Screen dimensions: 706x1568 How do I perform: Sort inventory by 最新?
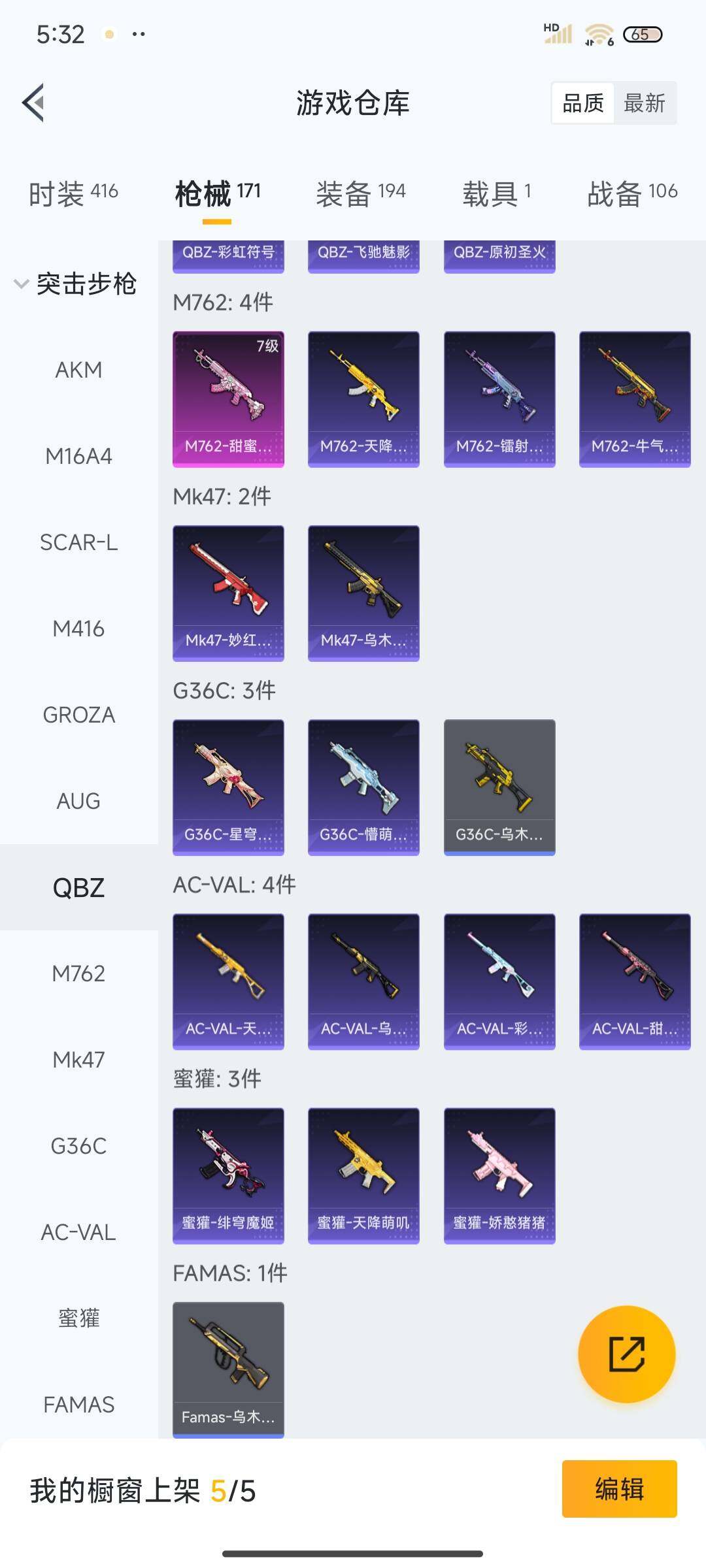point(644,103)
